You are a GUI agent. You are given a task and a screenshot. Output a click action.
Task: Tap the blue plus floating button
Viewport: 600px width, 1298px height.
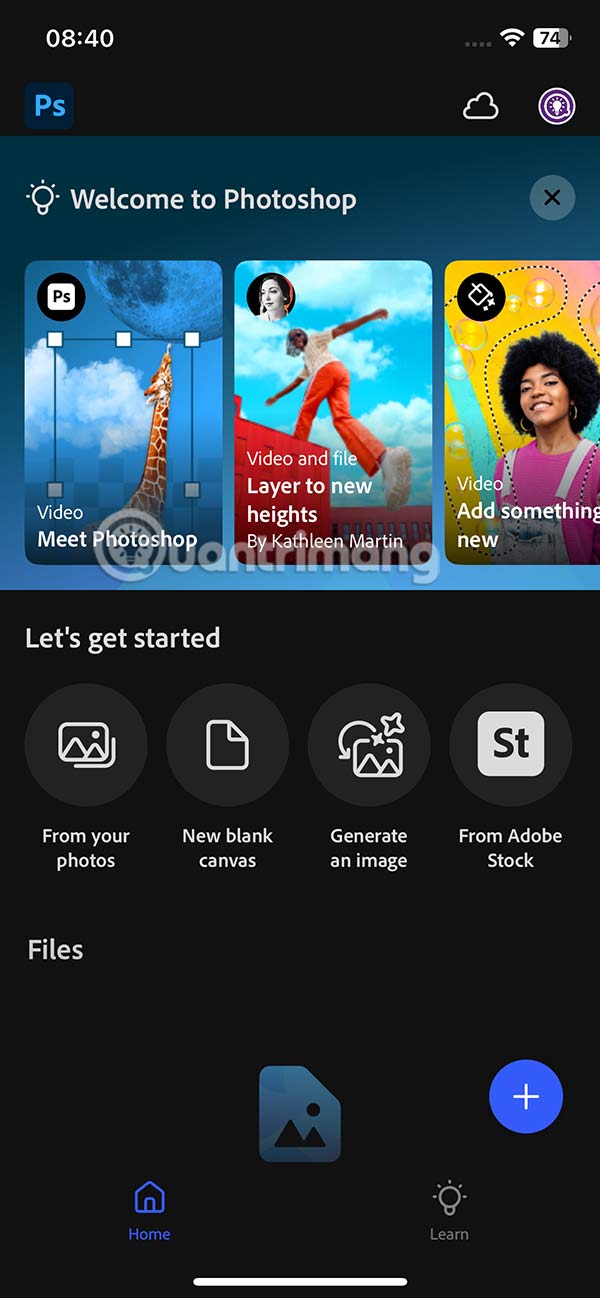click(x=526, y=1097)
